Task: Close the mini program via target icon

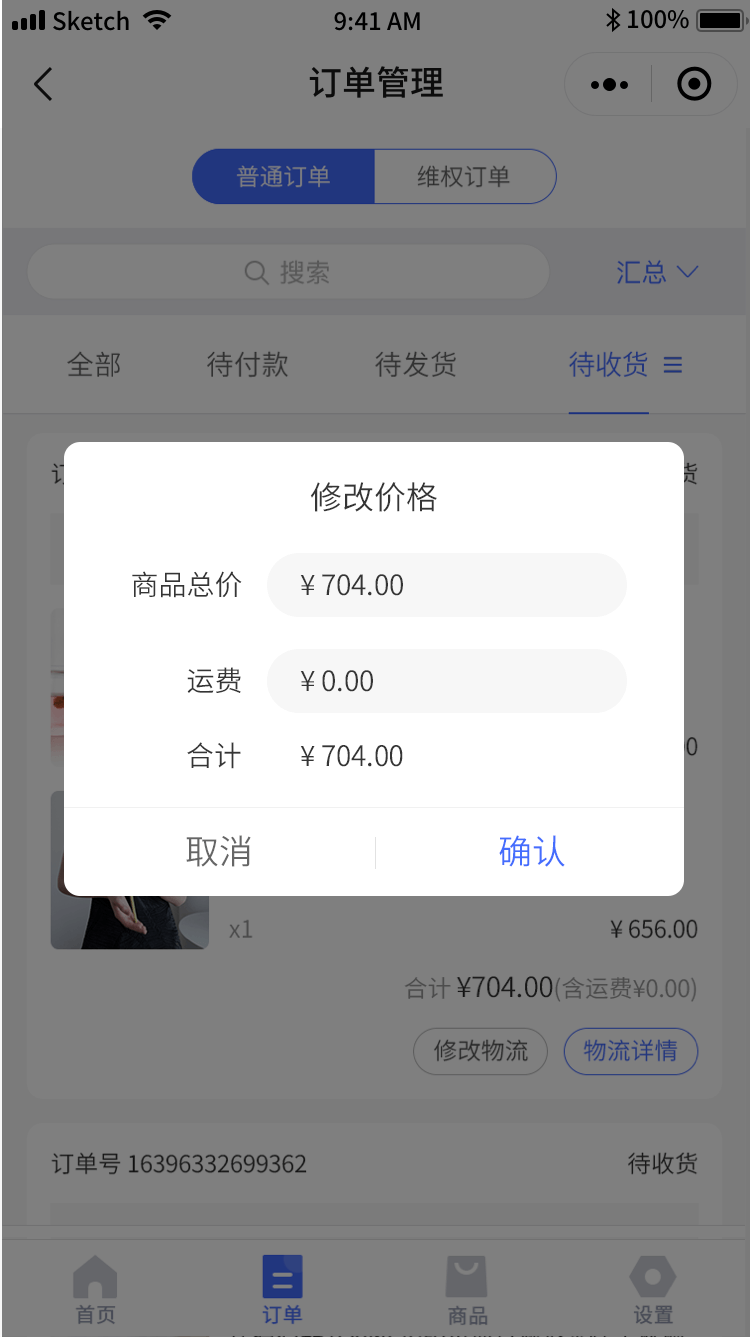Action: tap(694, 85)
